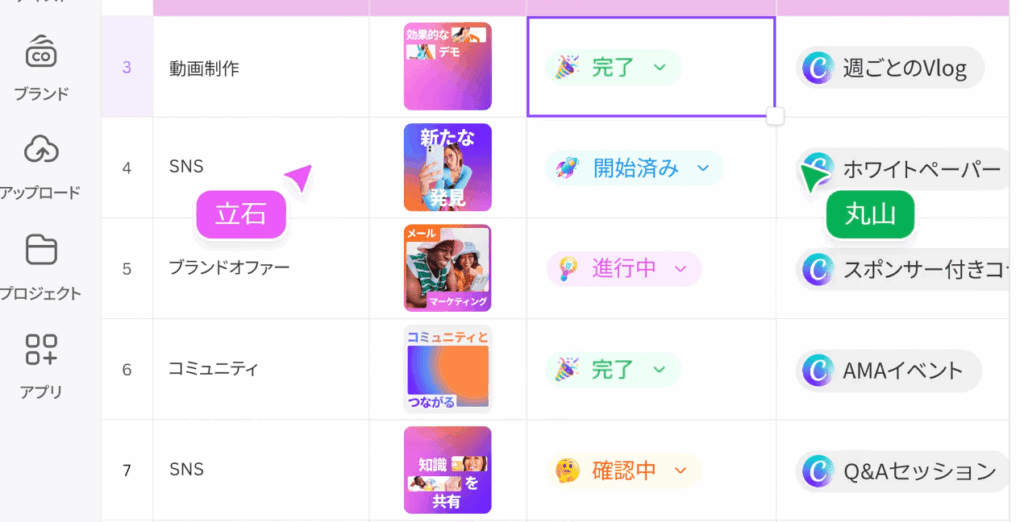Open the 週ごとのVlog design chip
Screen dimensions: 1024x522
pos(890,68)
